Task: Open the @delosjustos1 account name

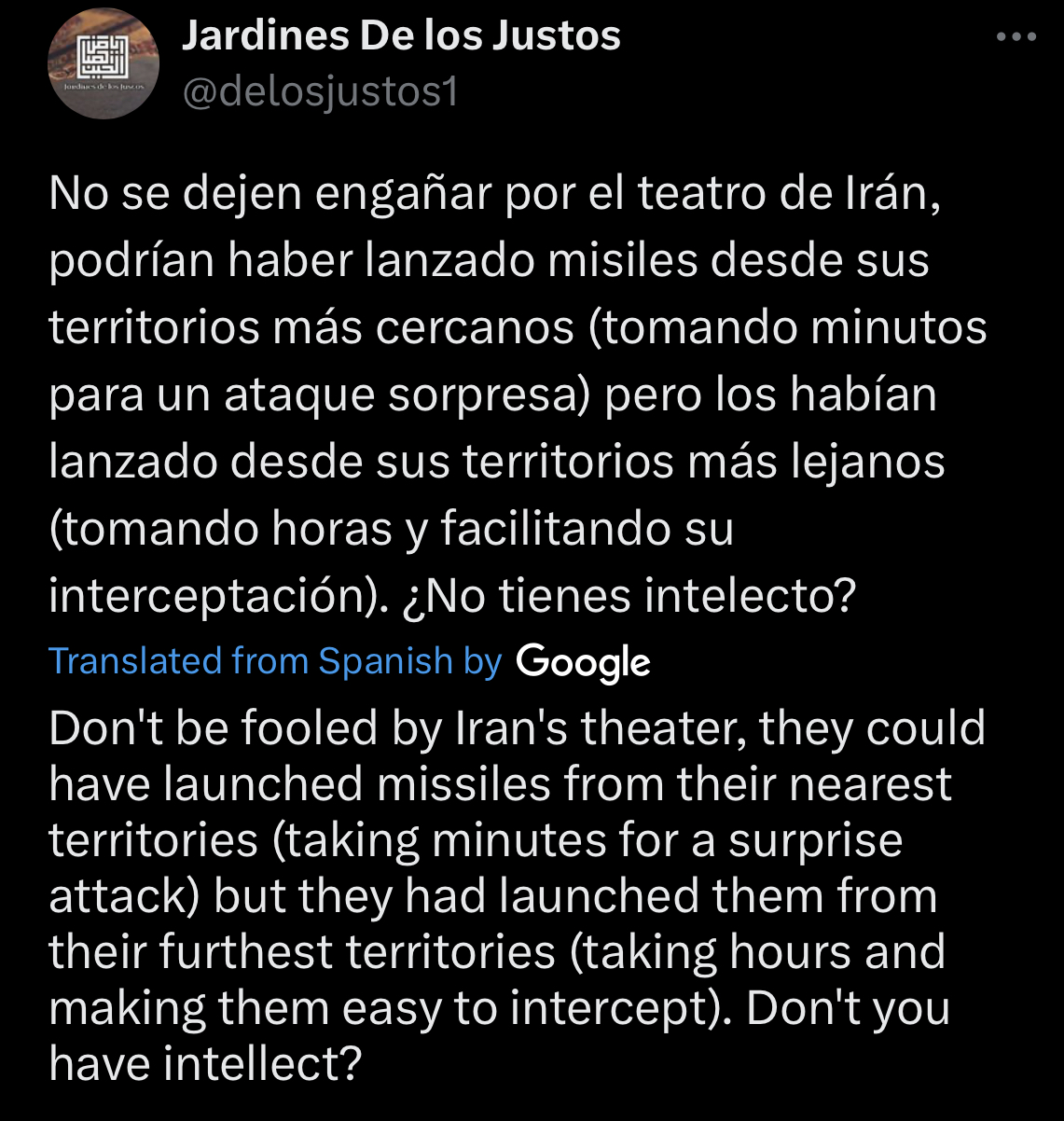Action: tap(320, 92)
